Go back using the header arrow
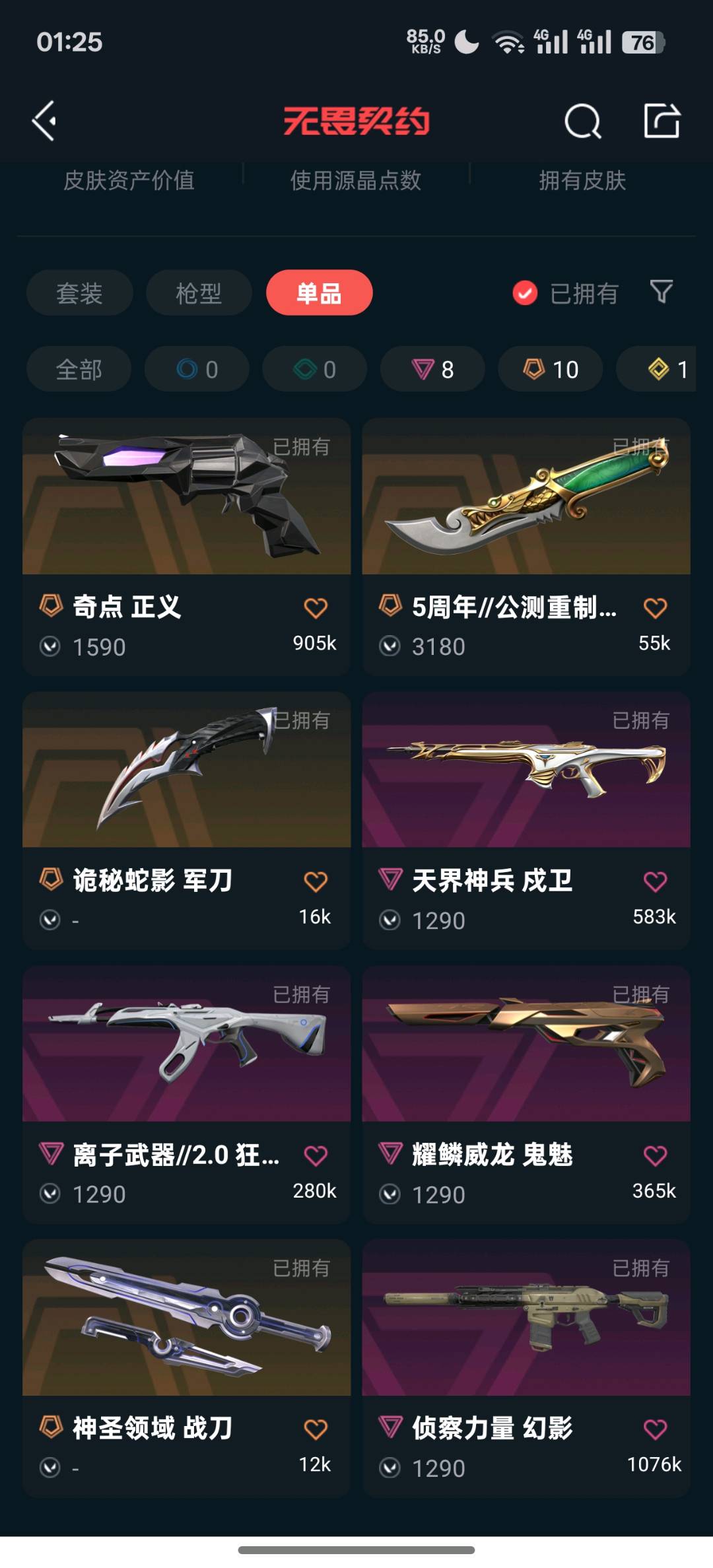 pos(44,121)
